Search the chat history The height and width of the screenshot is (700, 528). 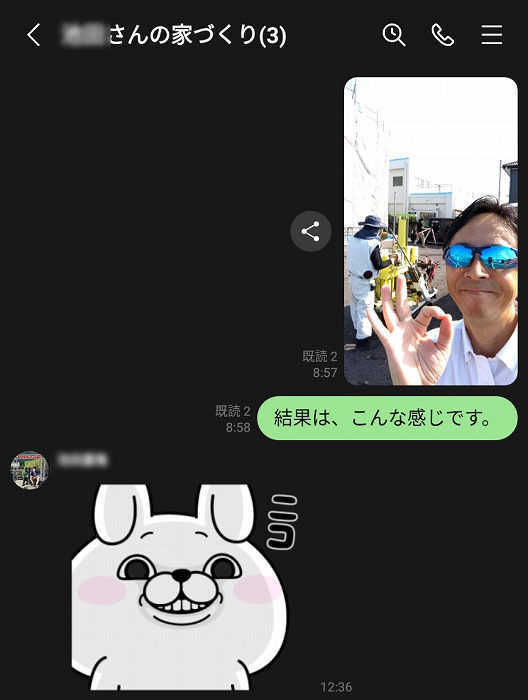coord(394,35)
